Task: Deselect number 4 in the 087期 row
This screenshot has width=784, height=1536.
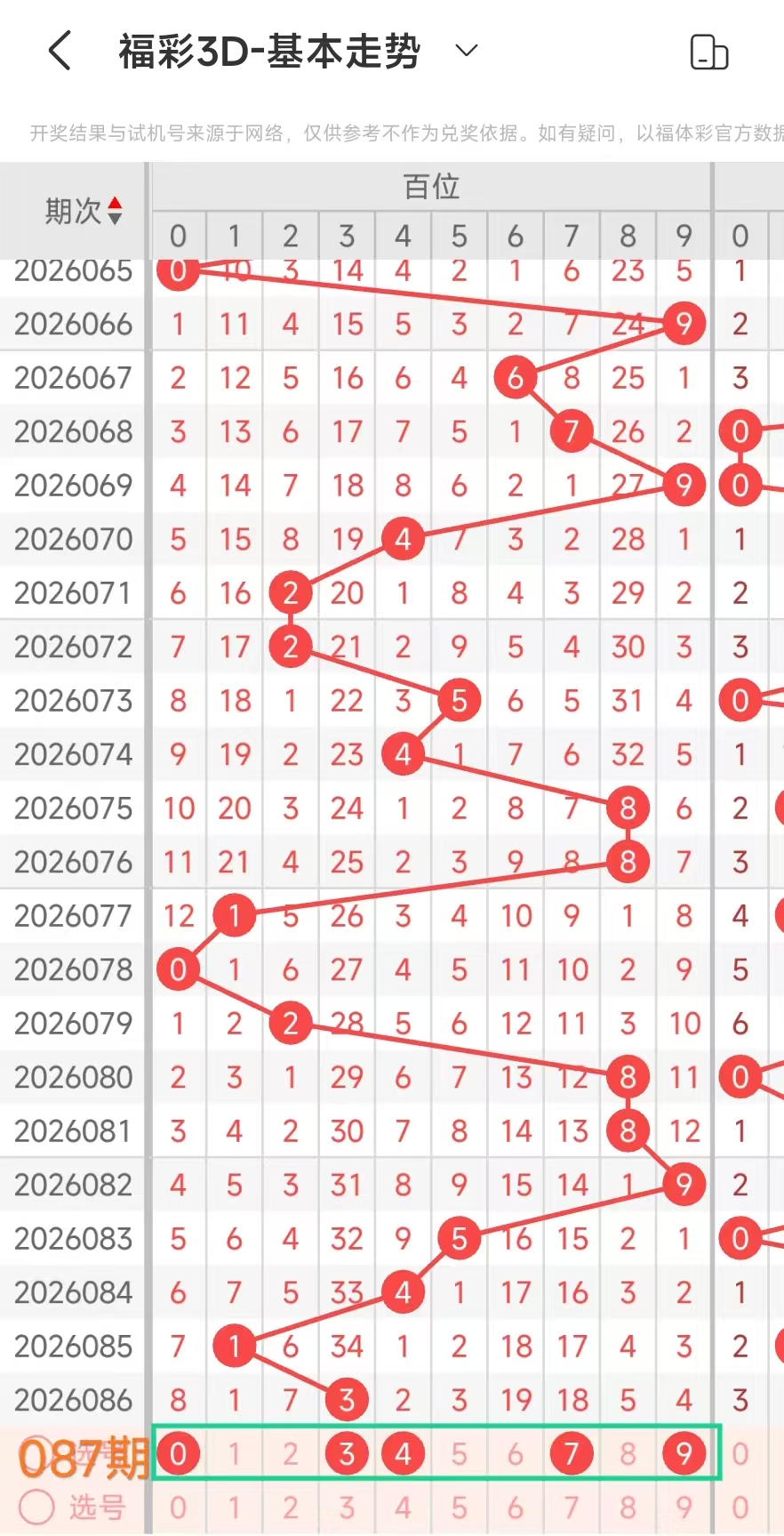Action: 403,1453
